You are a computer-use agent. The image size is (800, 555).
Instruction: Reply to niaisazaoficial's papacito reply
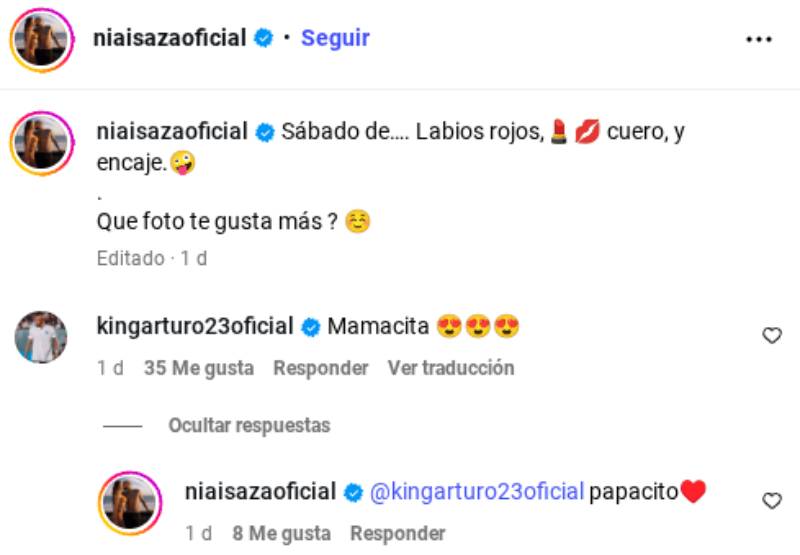pos(397,533)
